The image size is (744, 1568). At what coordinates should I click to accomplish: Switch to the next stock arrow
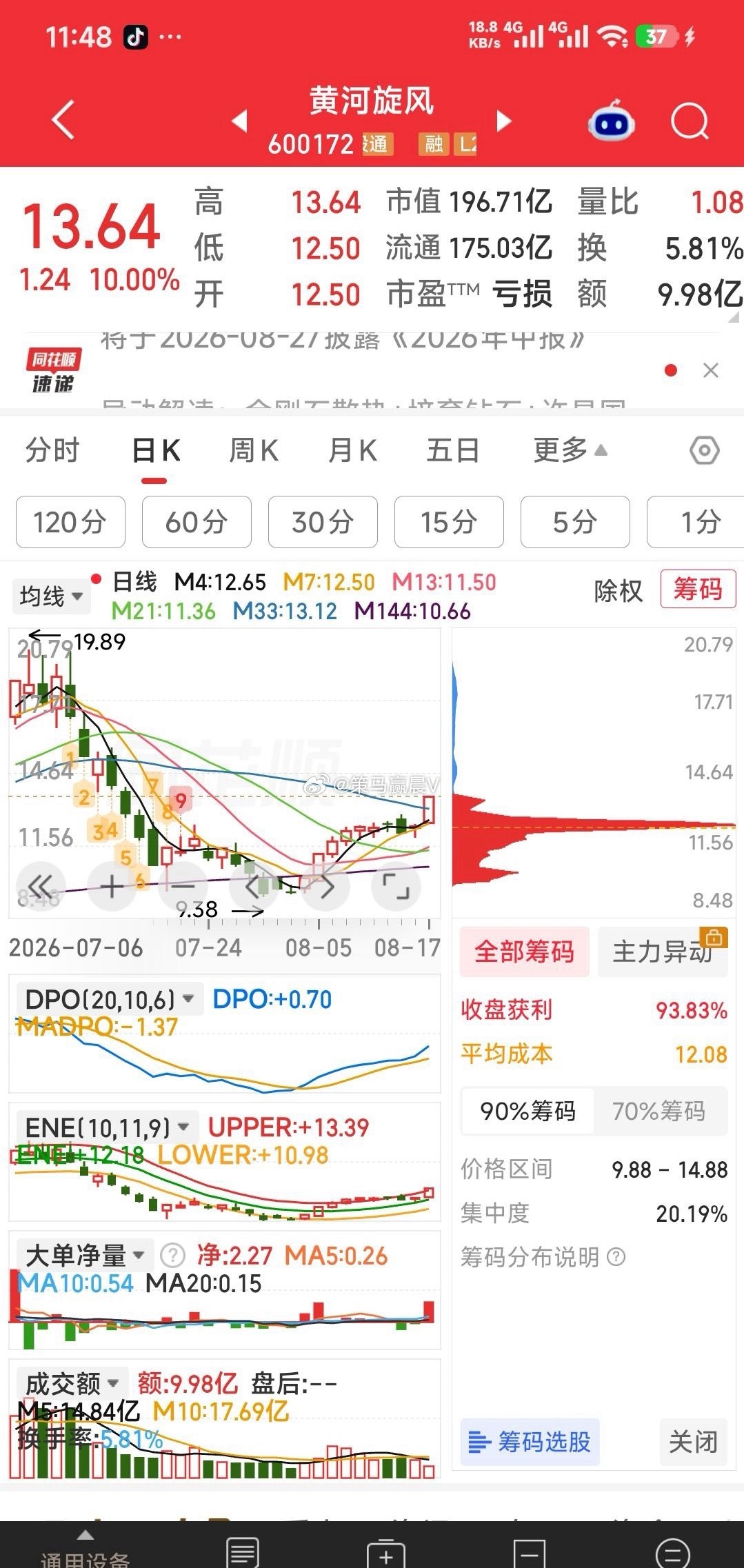coord(505,121)
